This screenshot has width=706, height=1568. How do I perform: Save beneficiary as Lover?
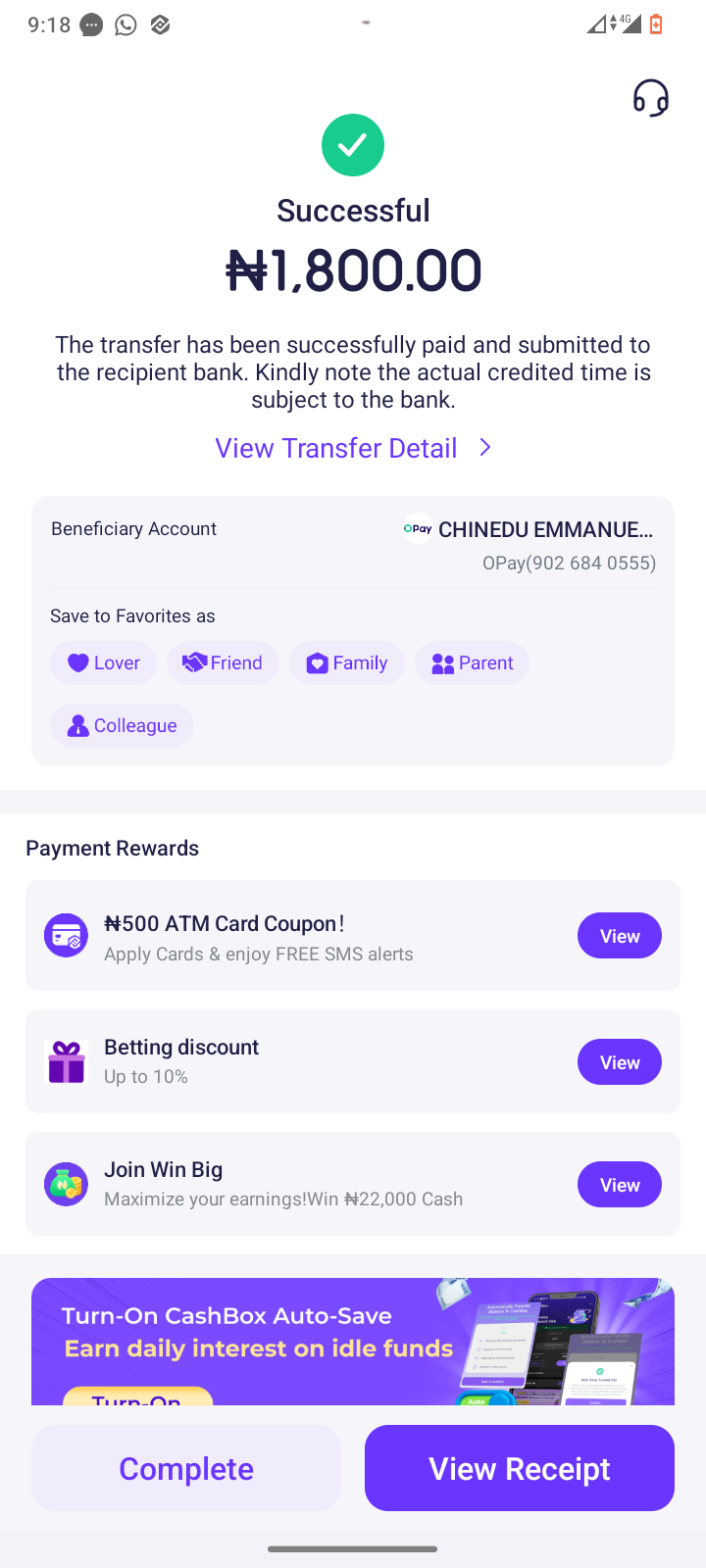tap(103, 663)
